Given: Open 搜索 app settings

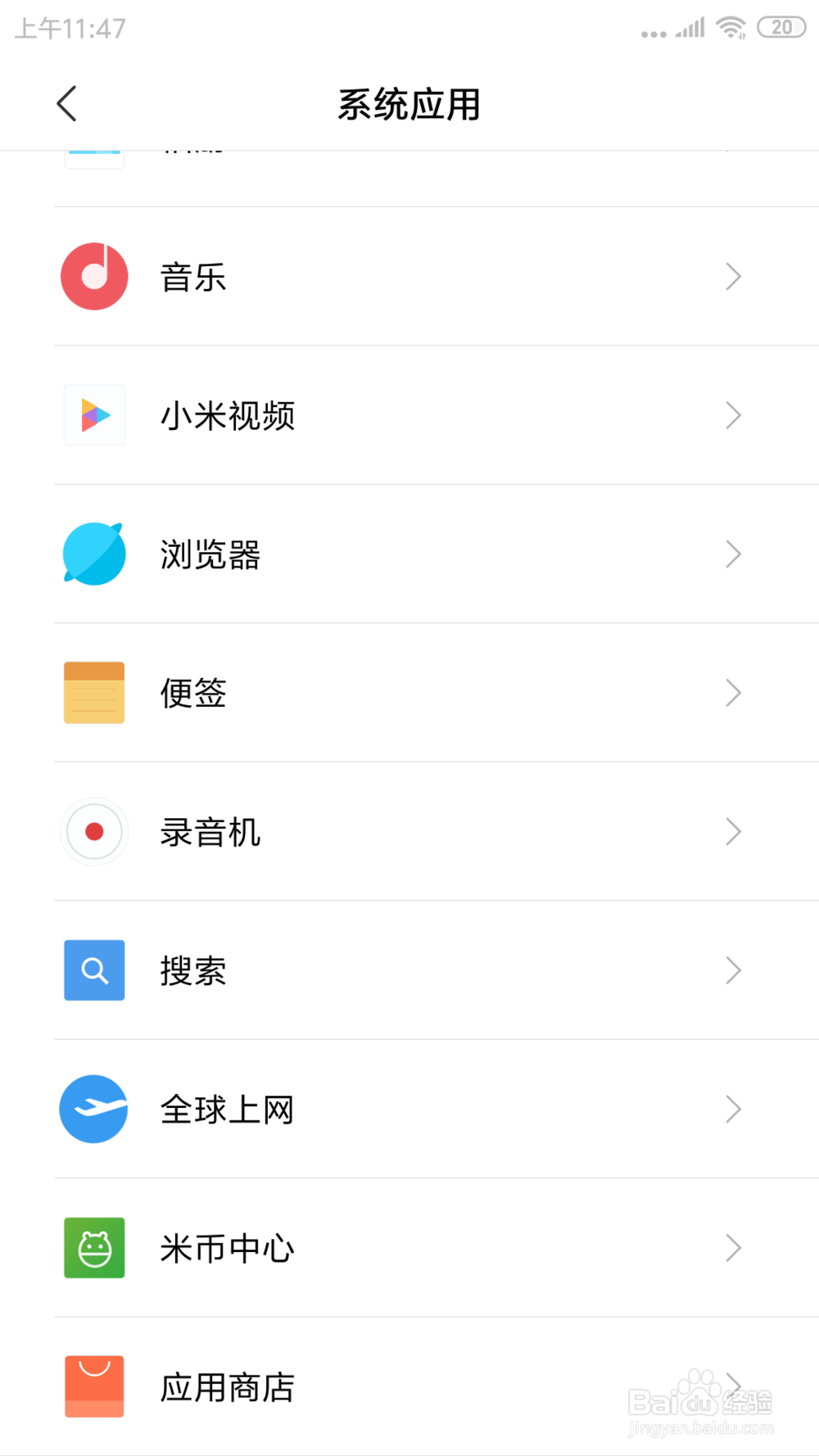Looking at the screenshot, I should pos(409,971).
